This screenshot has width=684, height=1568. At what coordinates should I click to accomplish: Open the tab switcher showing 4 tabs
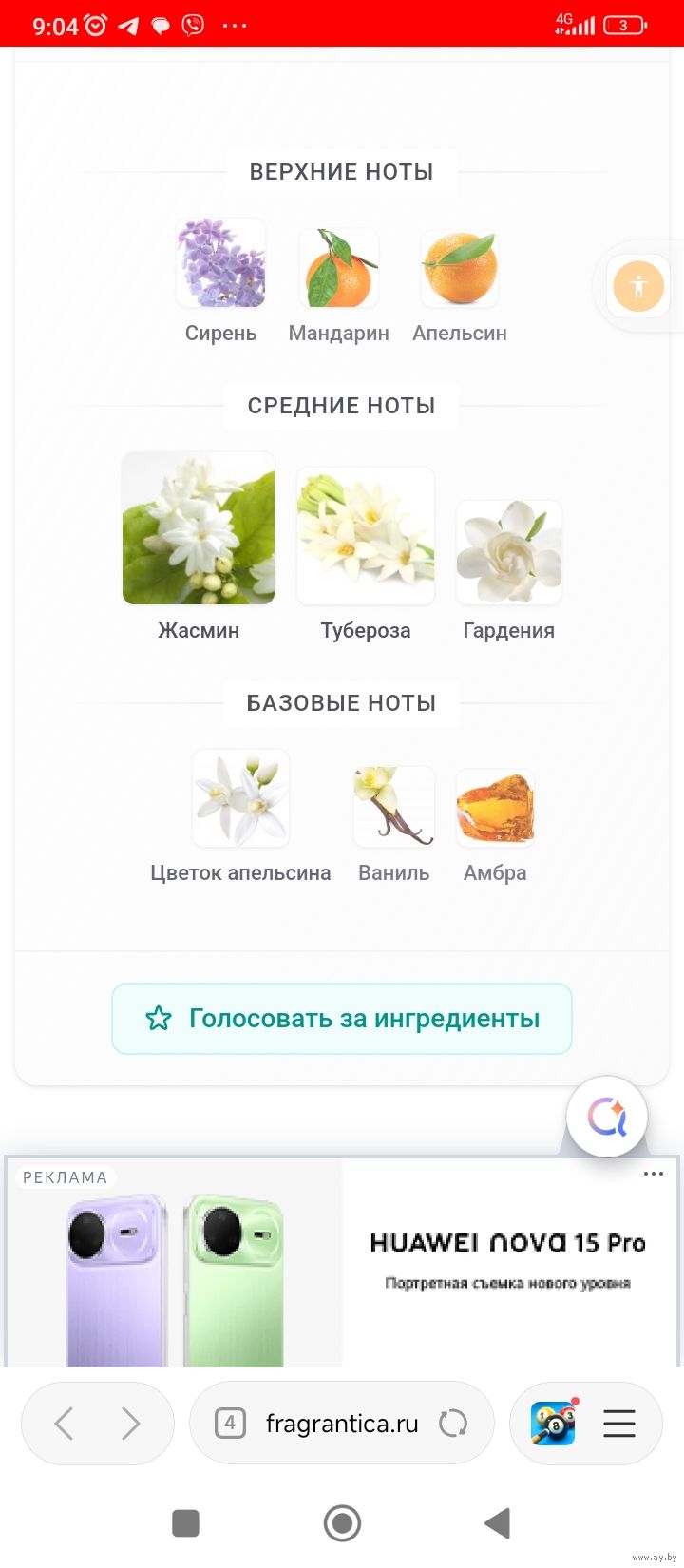(x=230, y=1424)
